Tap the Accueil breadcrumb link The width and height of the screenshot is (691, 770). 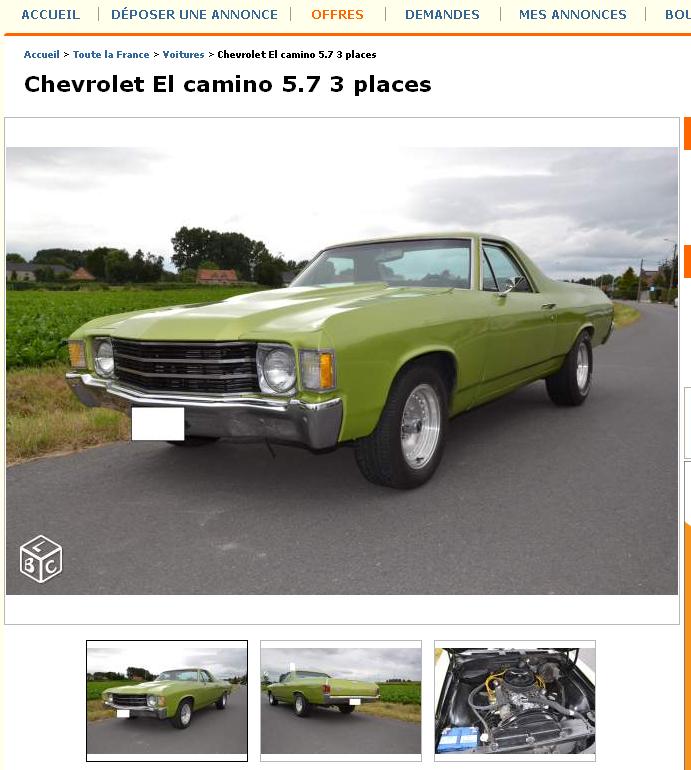coord(41,55)
